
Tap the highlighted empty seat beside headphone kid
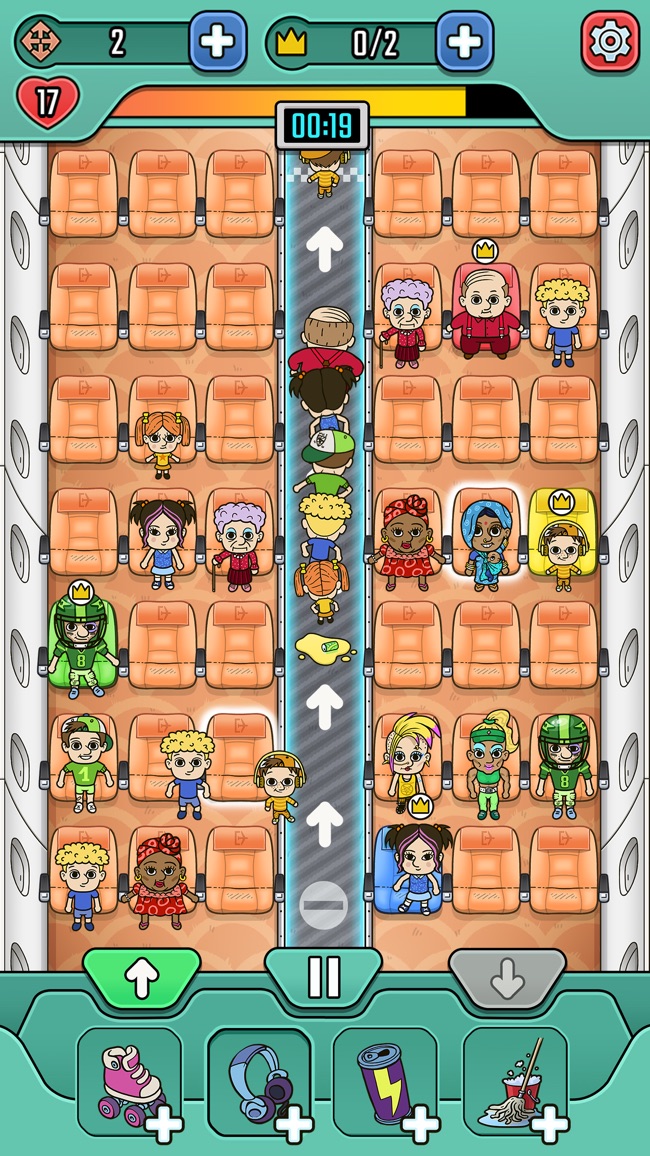click(239, 756)
